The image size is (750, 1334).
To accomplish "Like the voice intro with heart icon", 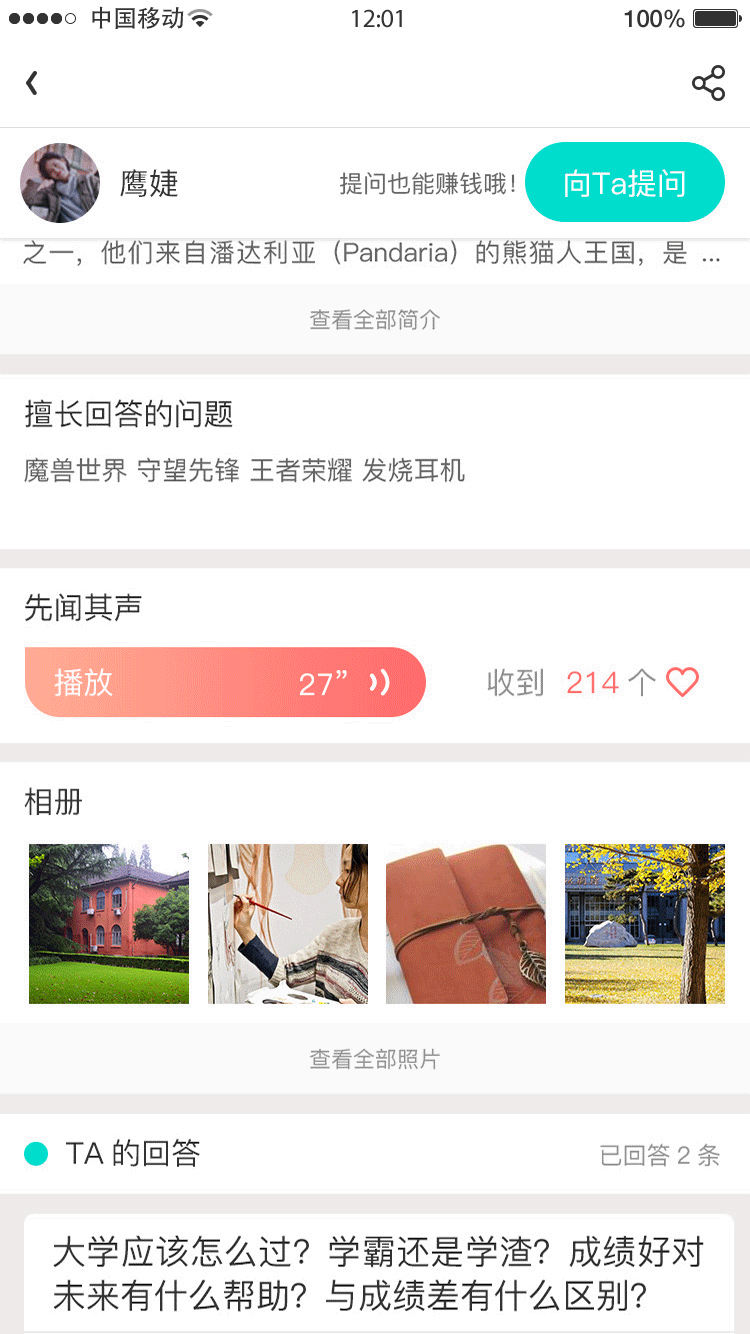I will pos(682,683).
